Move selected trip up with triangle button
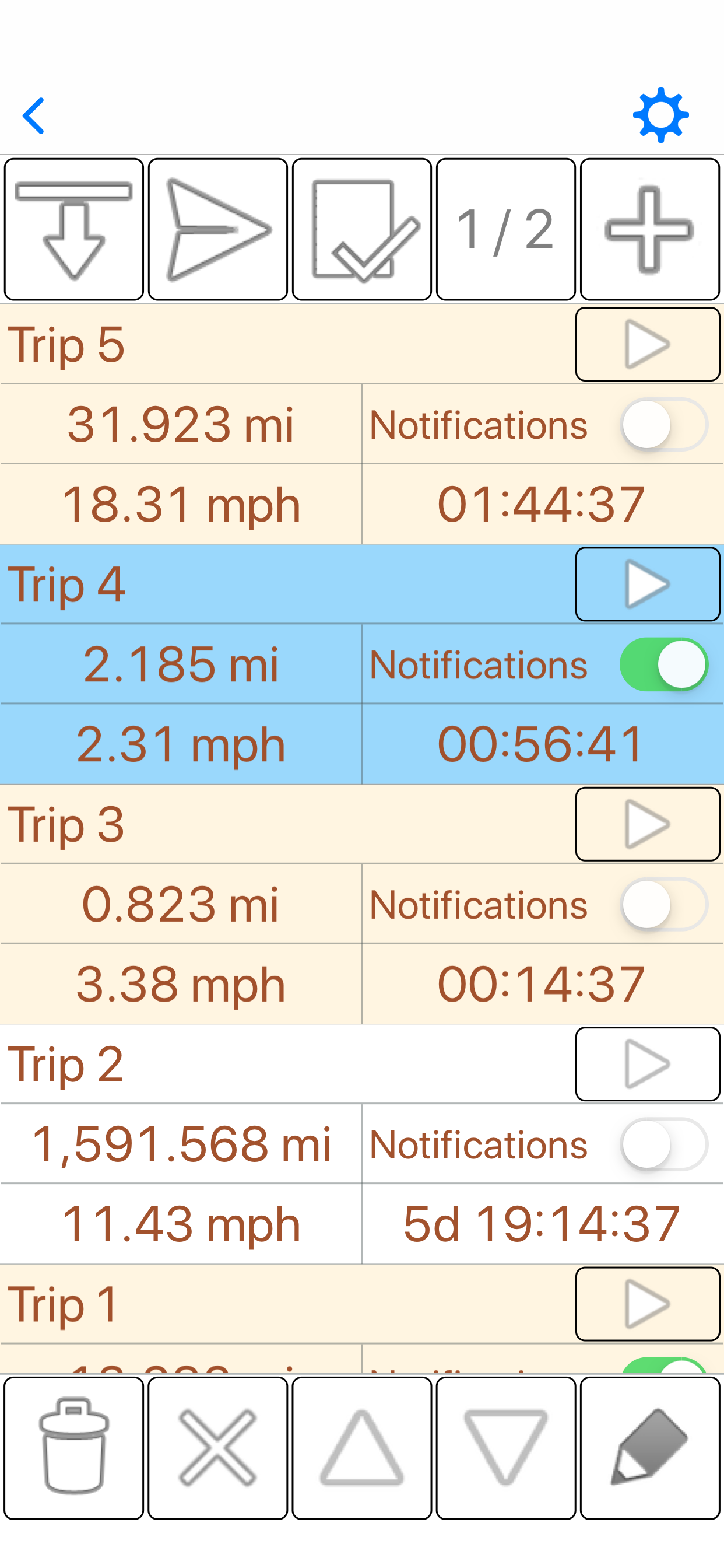This screenshot has width=724, height=1568. click(x=362, y=1448)
